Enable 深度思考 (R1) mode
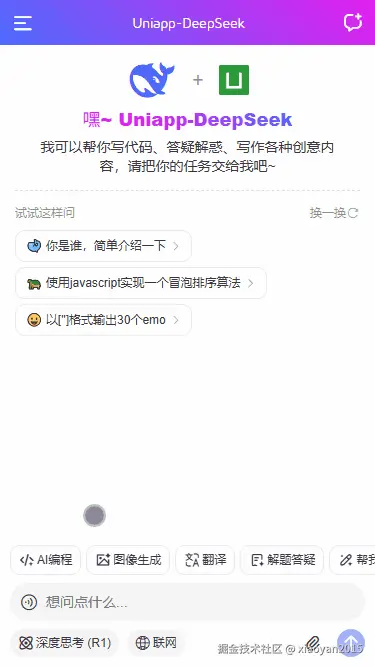 point(64,643)
